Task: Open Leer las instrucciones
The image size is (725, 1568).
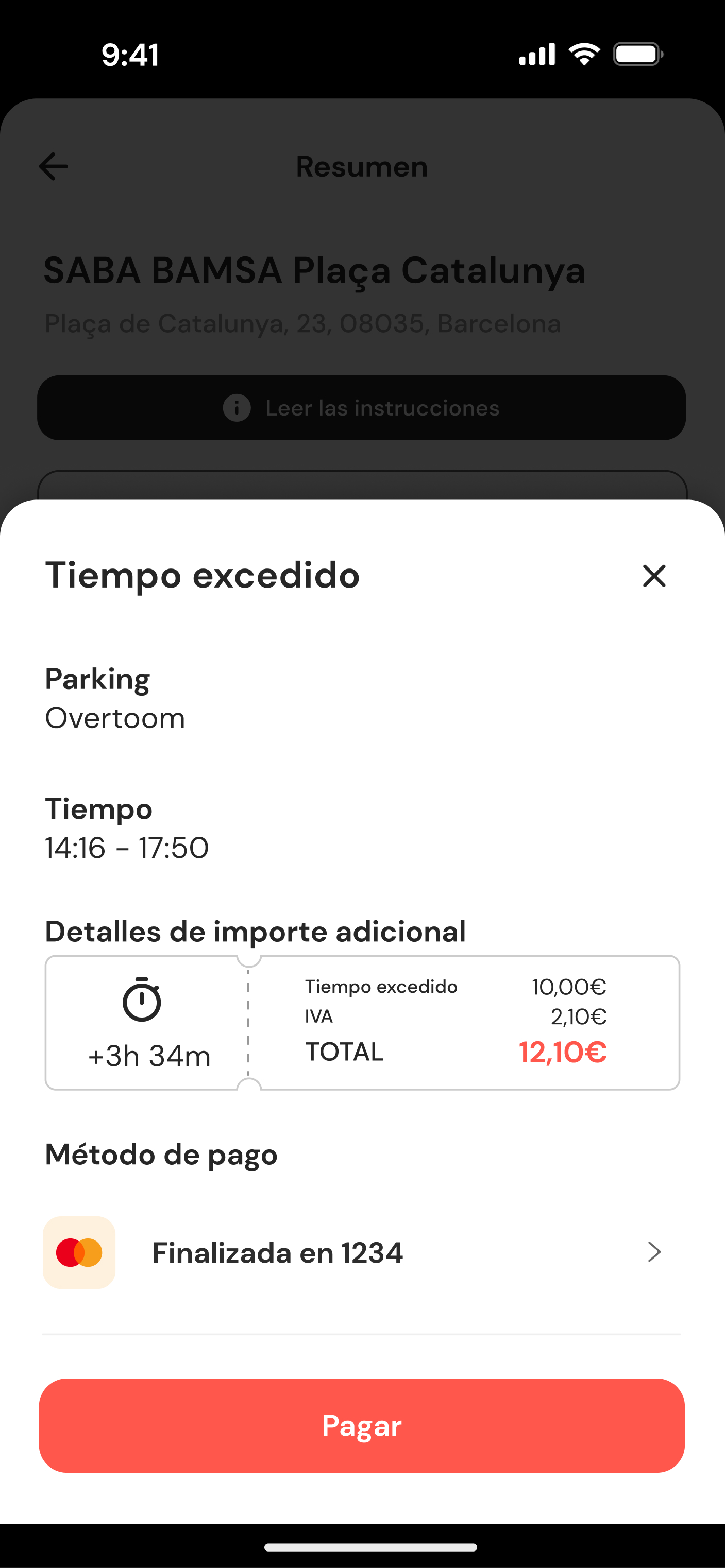Action: (x=362, y=408)
